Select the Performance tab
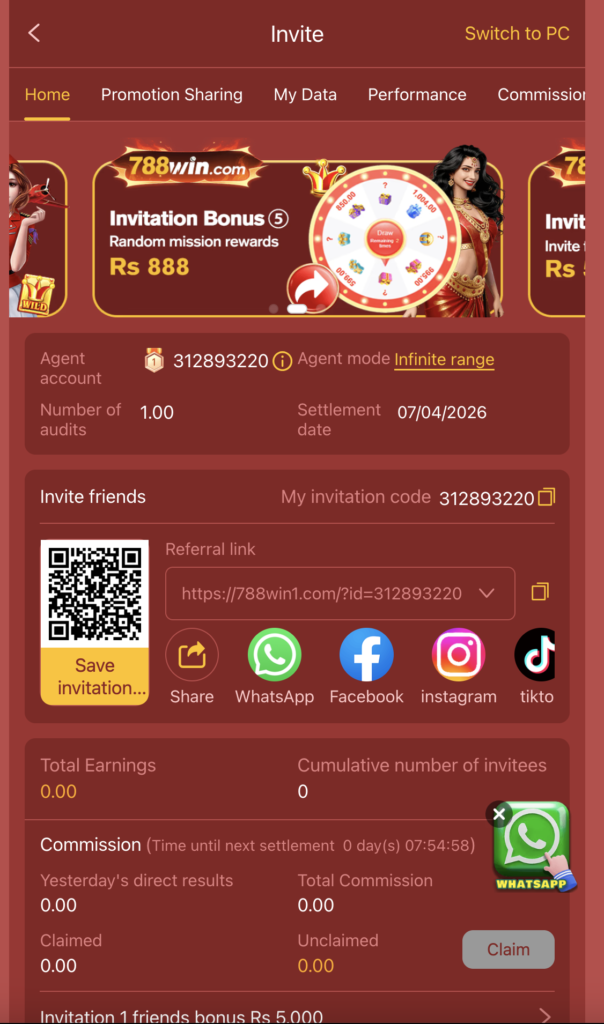 click(x=417, y=94)
